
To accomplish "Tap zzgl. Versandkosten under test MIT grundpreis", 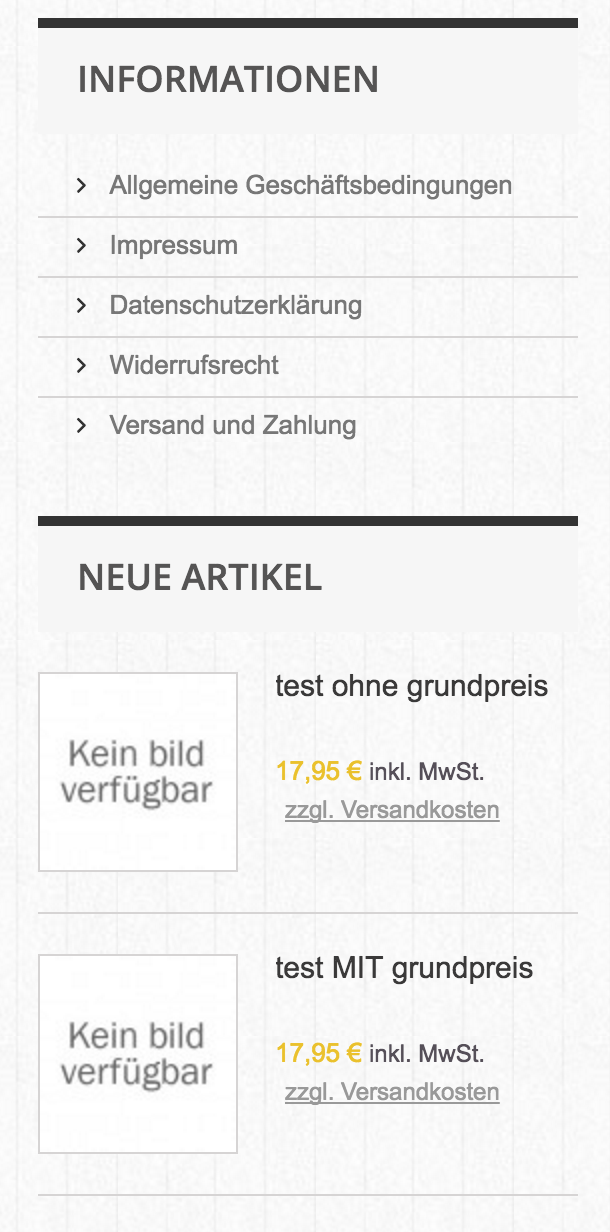I will (392, 1092).
